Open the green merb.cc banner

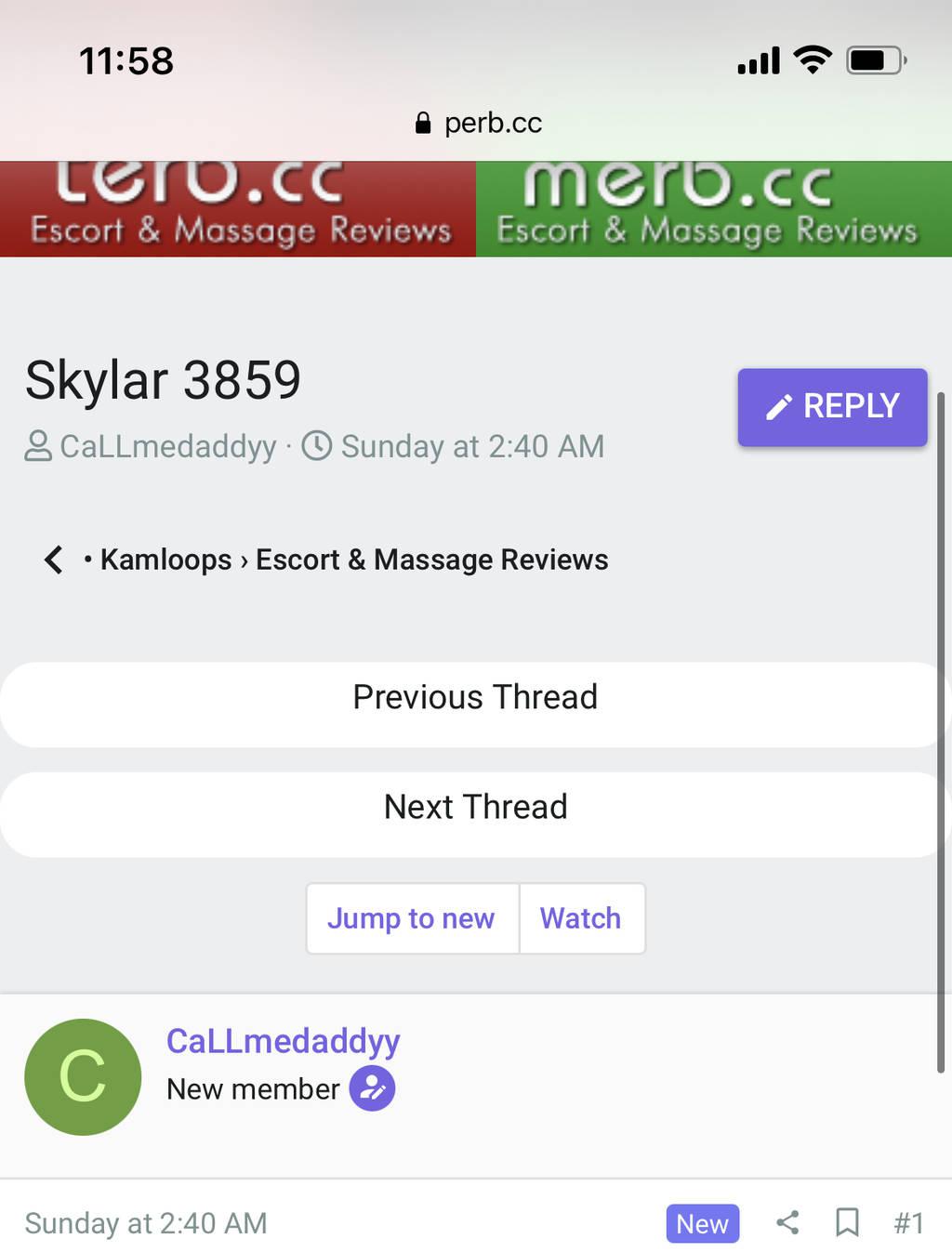pyautogui.click(x=713, y=209)
